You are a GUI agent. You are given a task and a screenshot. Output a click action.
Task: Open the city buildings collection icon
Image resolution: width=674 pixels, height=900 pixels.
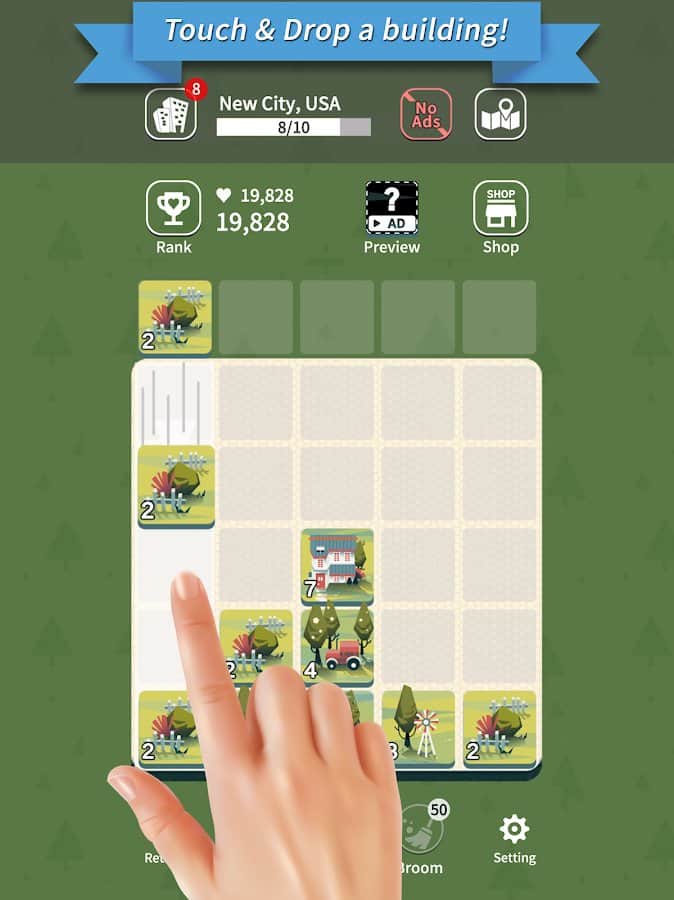(x=170, y=115)
